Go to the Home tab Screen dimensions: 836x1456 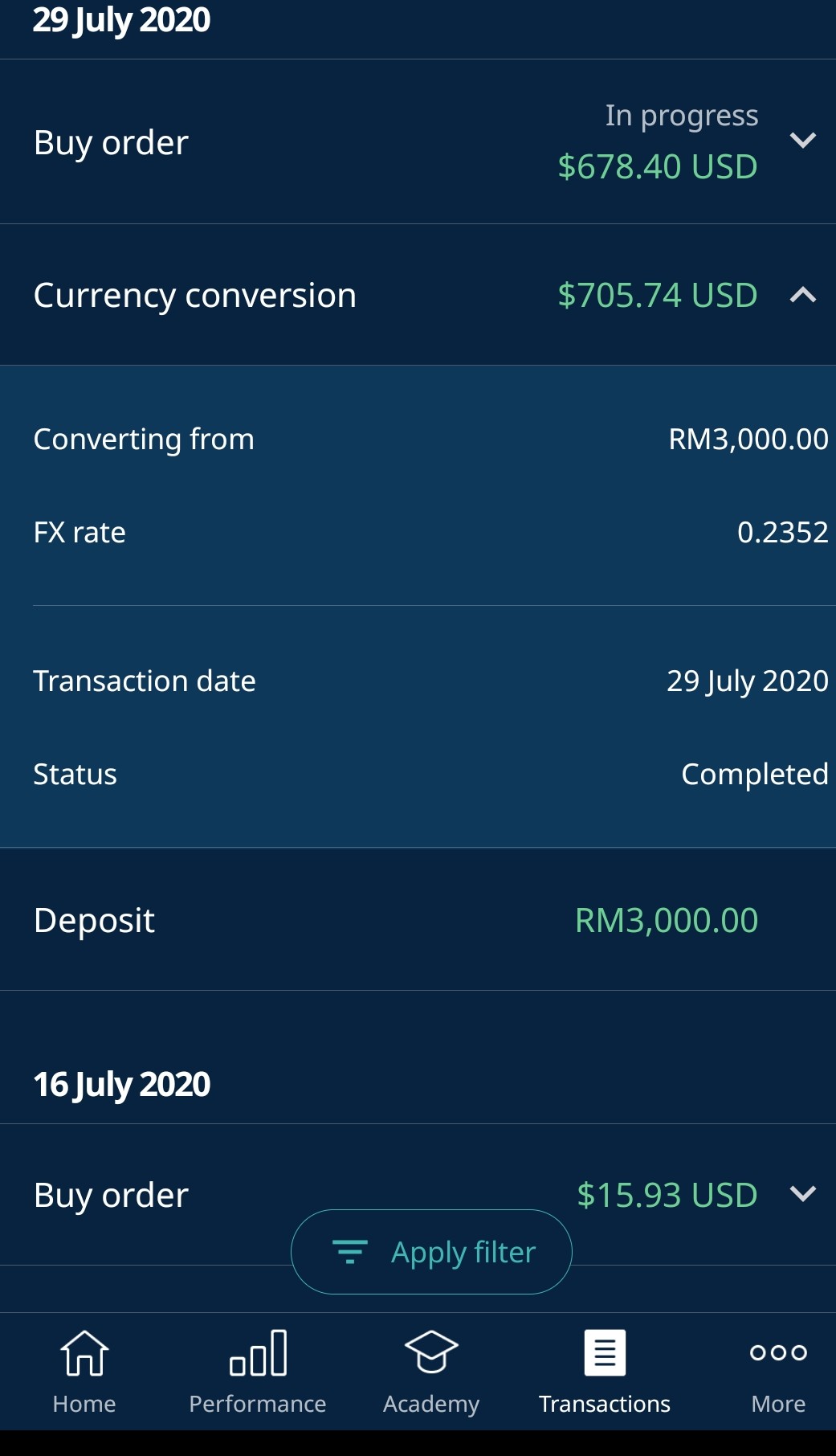[x=84, y=1372]
